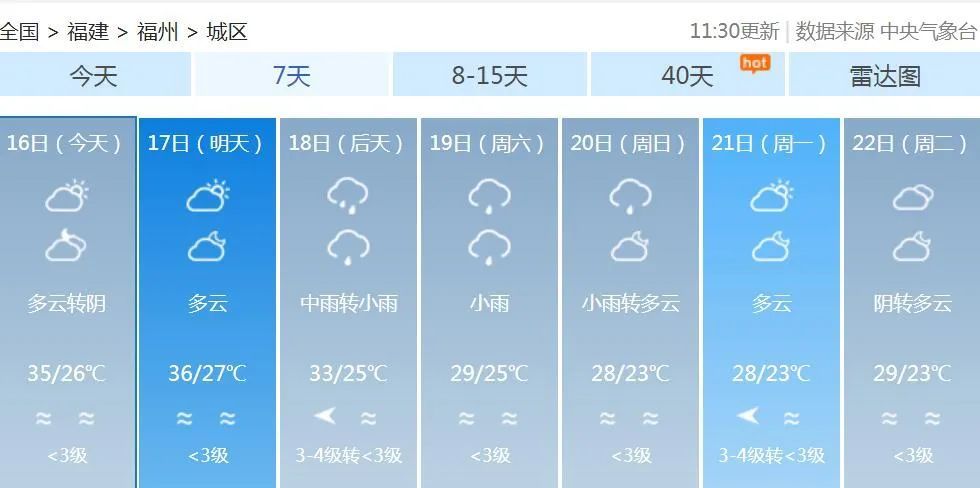Select the 17日 (明天) forecast card
This screenshot has height=488, width=980.
tap(207, 300)
